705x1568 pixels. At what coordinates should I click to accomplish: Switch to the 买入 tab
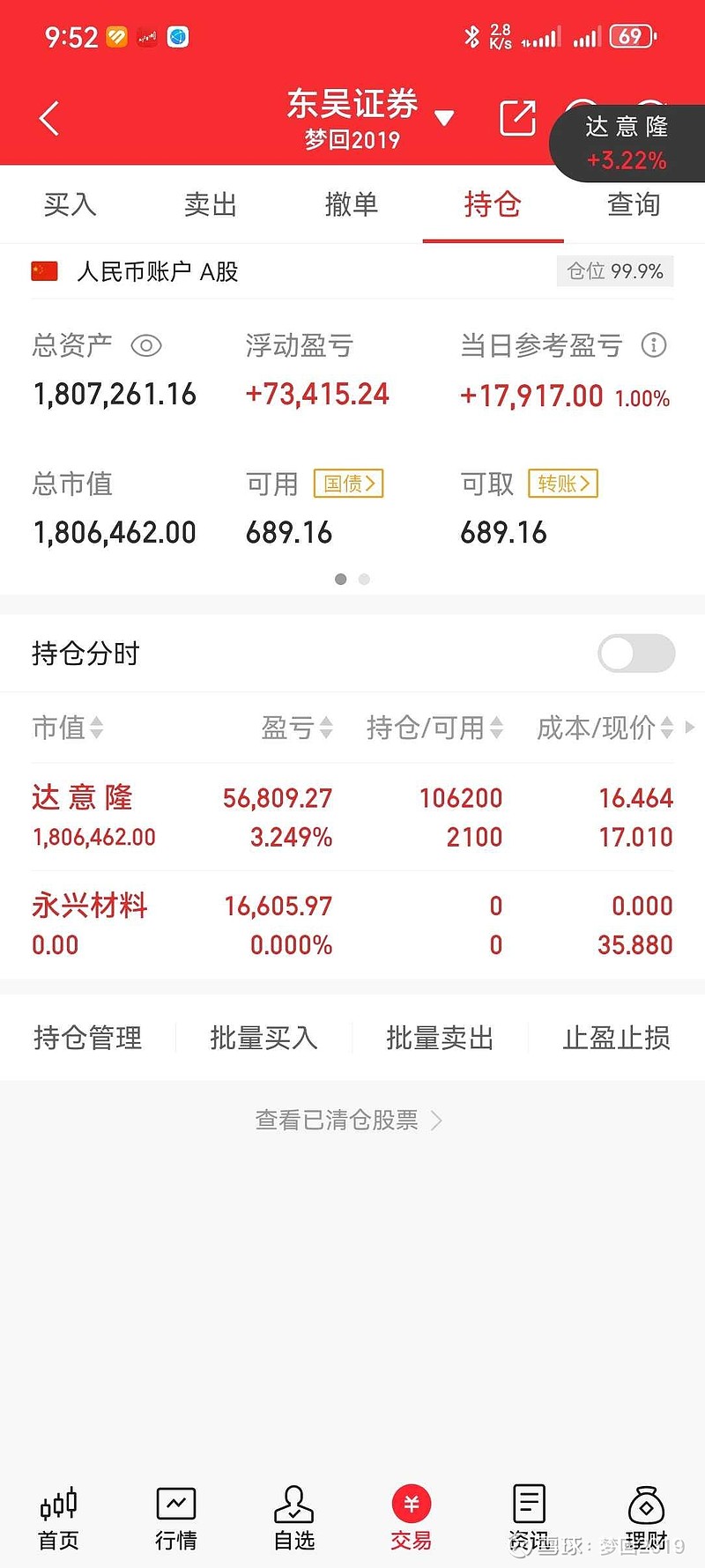click(70, 204)
